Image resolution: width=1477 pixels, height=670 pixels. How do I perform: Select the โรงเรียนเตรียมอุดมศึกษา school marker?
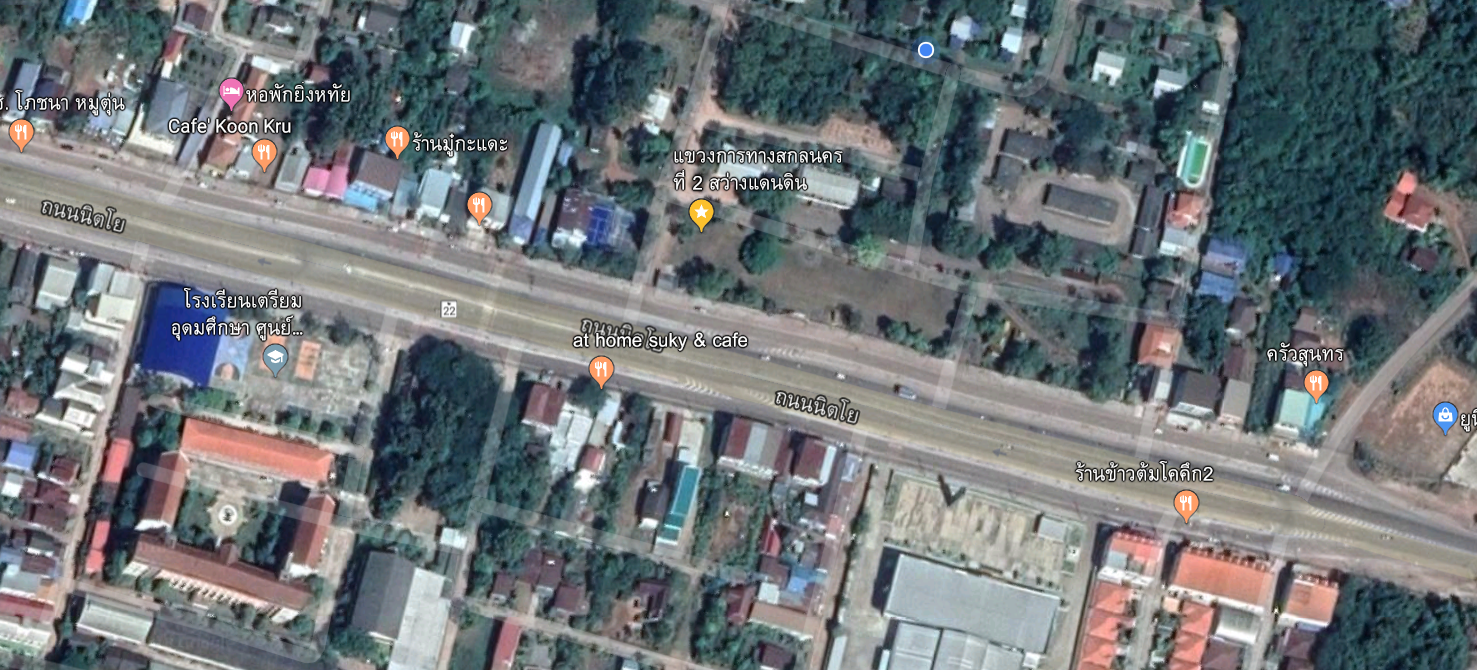(x=275, y=357)
